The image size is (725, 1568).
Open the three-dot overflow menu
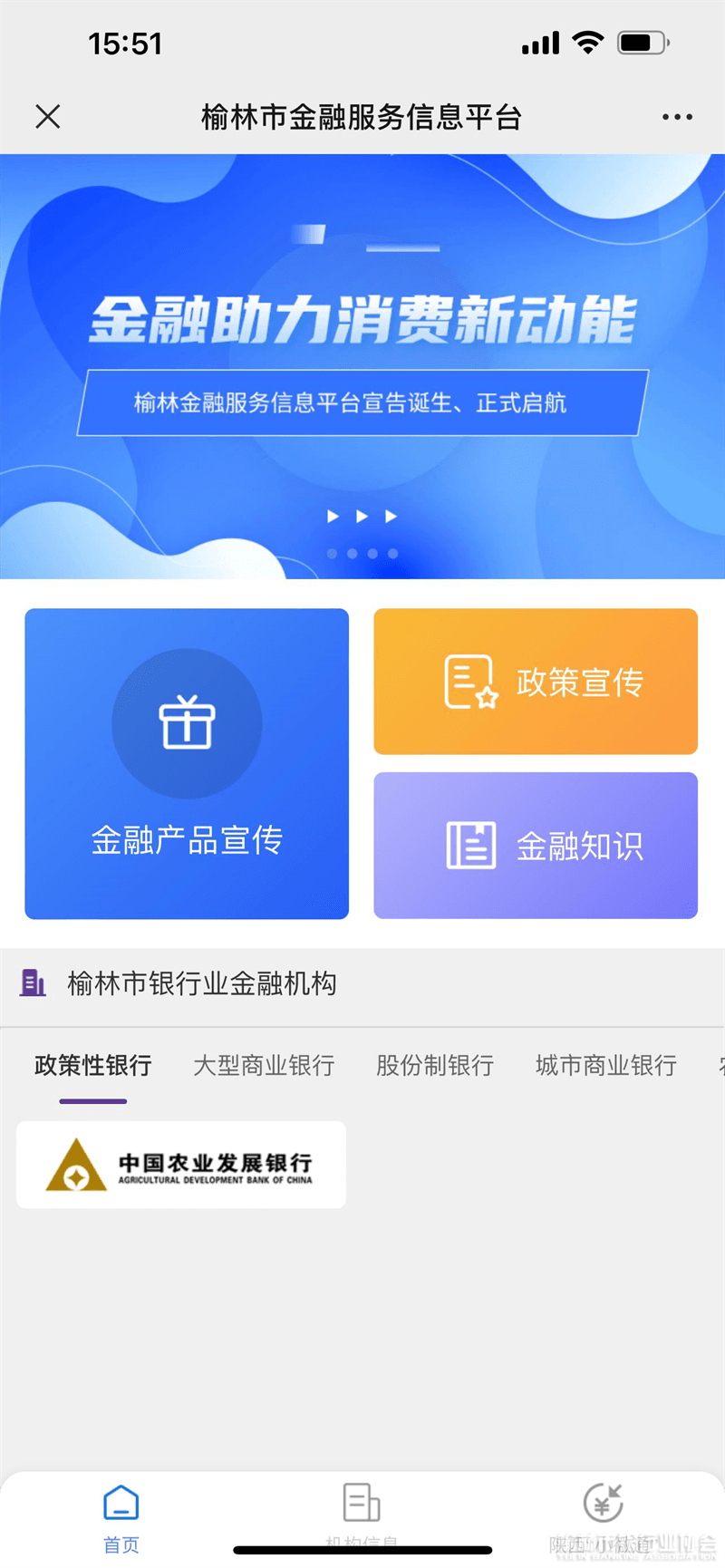point(677,117)
